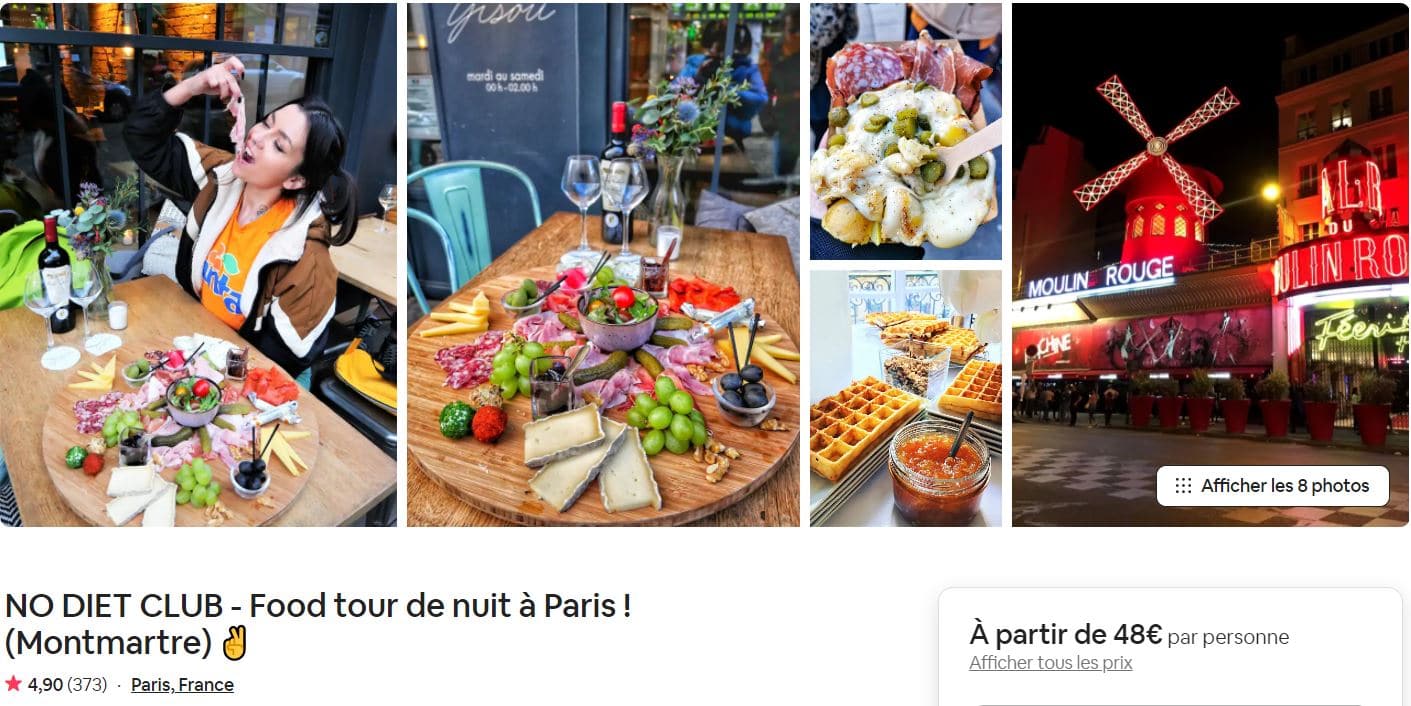View the waffles and jam photo
Viewport: 1411px width, 706px height.
(x=905, y=398)
